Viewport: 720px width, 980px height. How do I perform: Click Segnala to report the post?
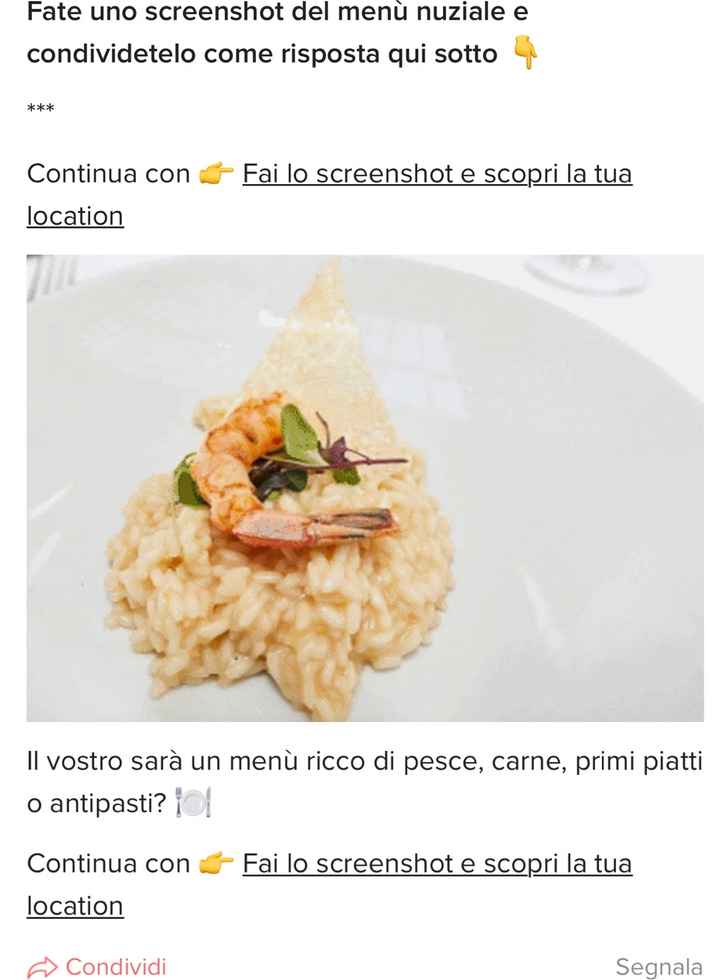click(658, 966)
